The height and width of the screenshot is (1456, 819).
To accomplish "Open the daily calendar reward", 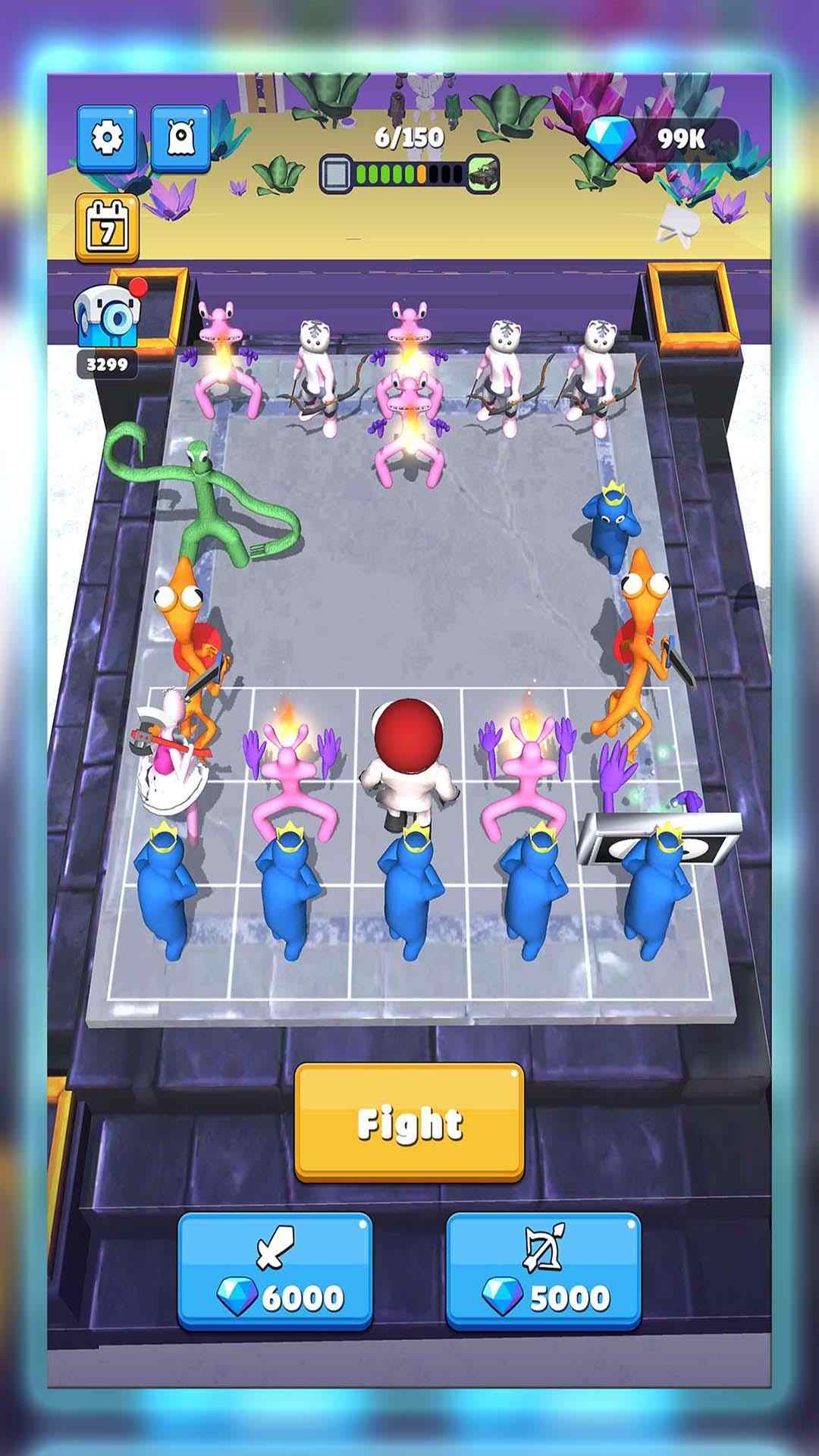I will (107, 227).
